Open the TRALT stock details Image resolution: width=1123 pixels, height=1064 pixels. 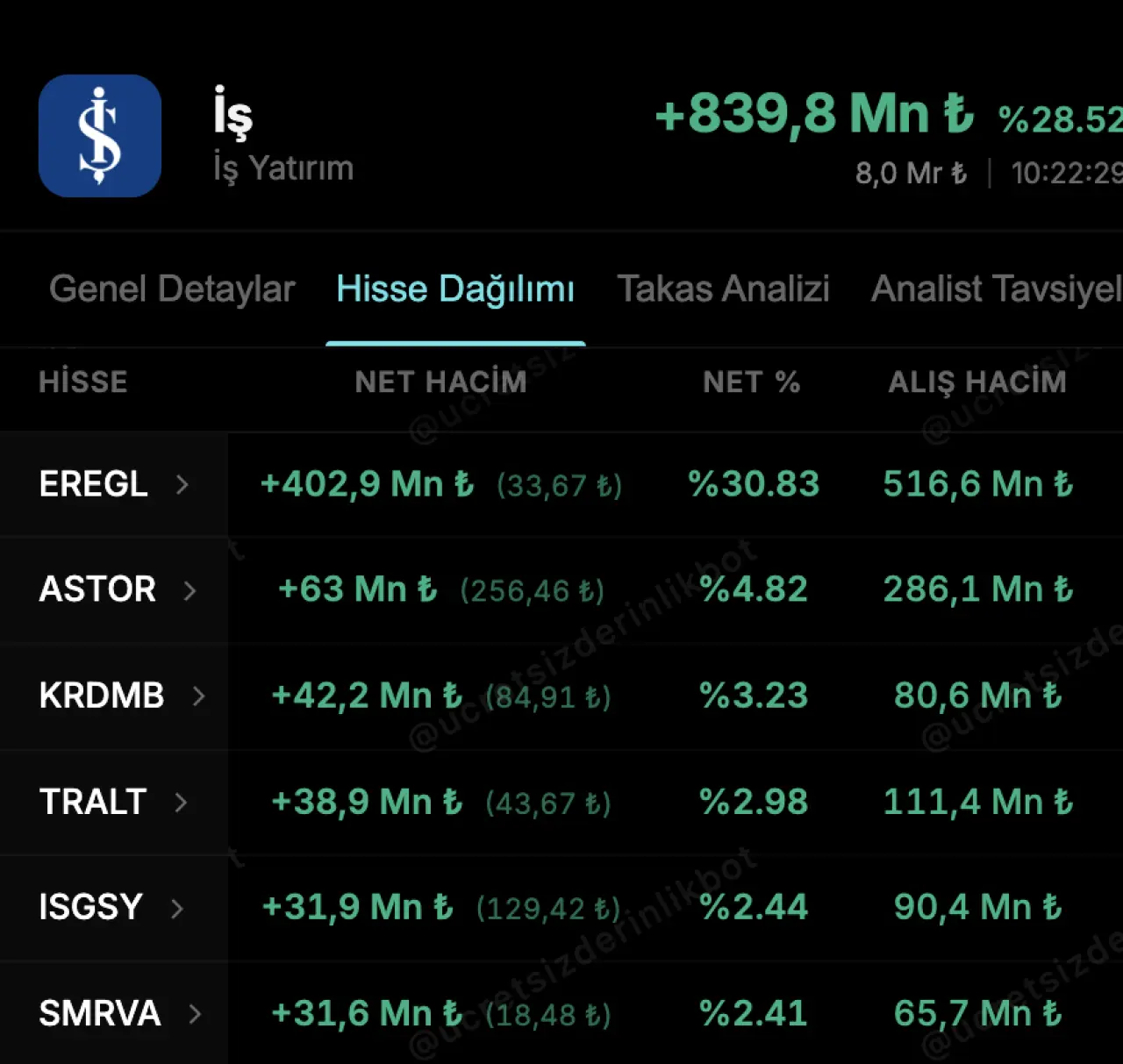tap(112, 802)
